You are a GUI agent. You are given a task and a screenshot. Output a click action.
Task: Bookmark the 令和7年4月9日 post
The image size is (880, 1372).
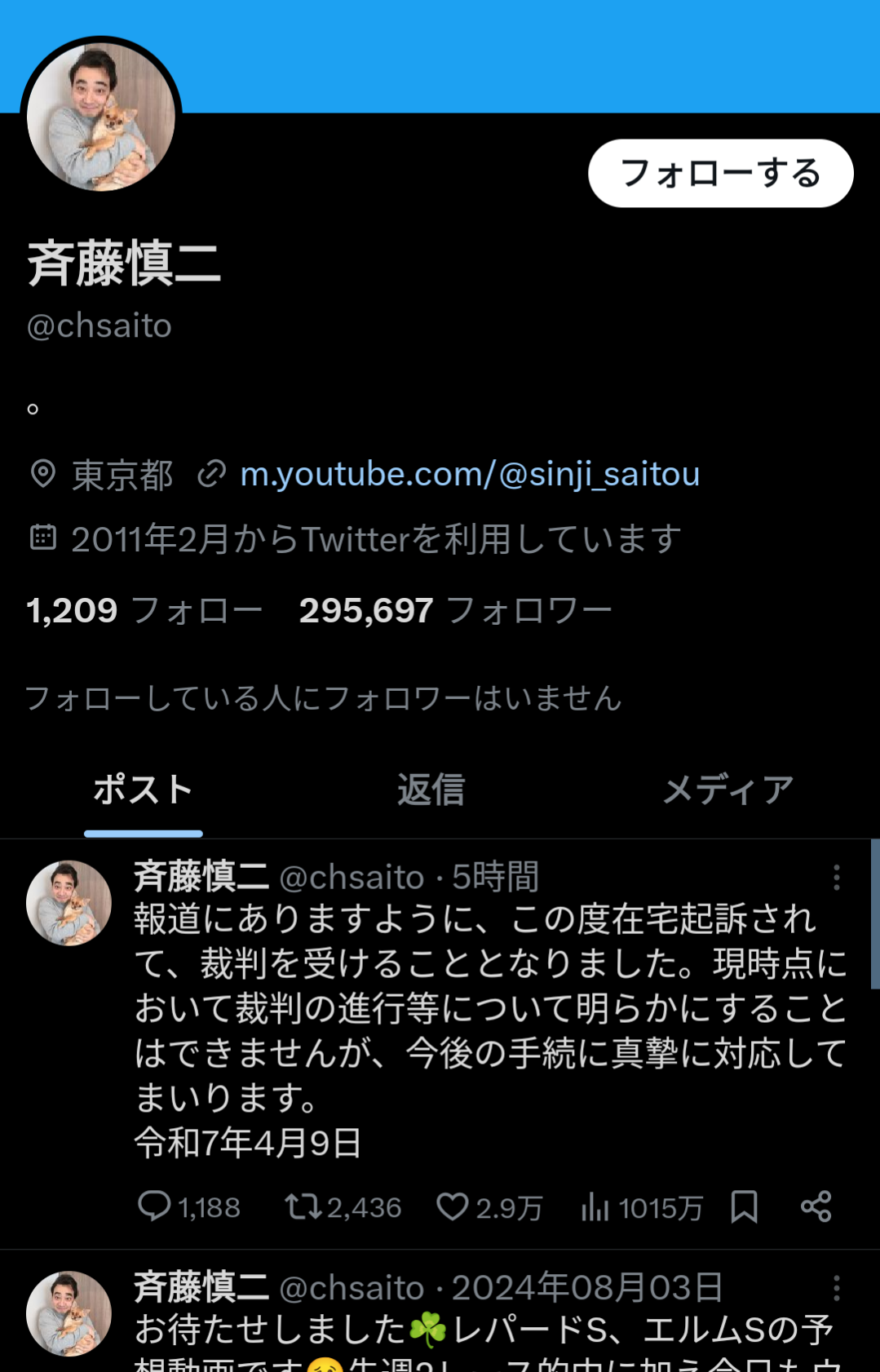(744, 1206)
